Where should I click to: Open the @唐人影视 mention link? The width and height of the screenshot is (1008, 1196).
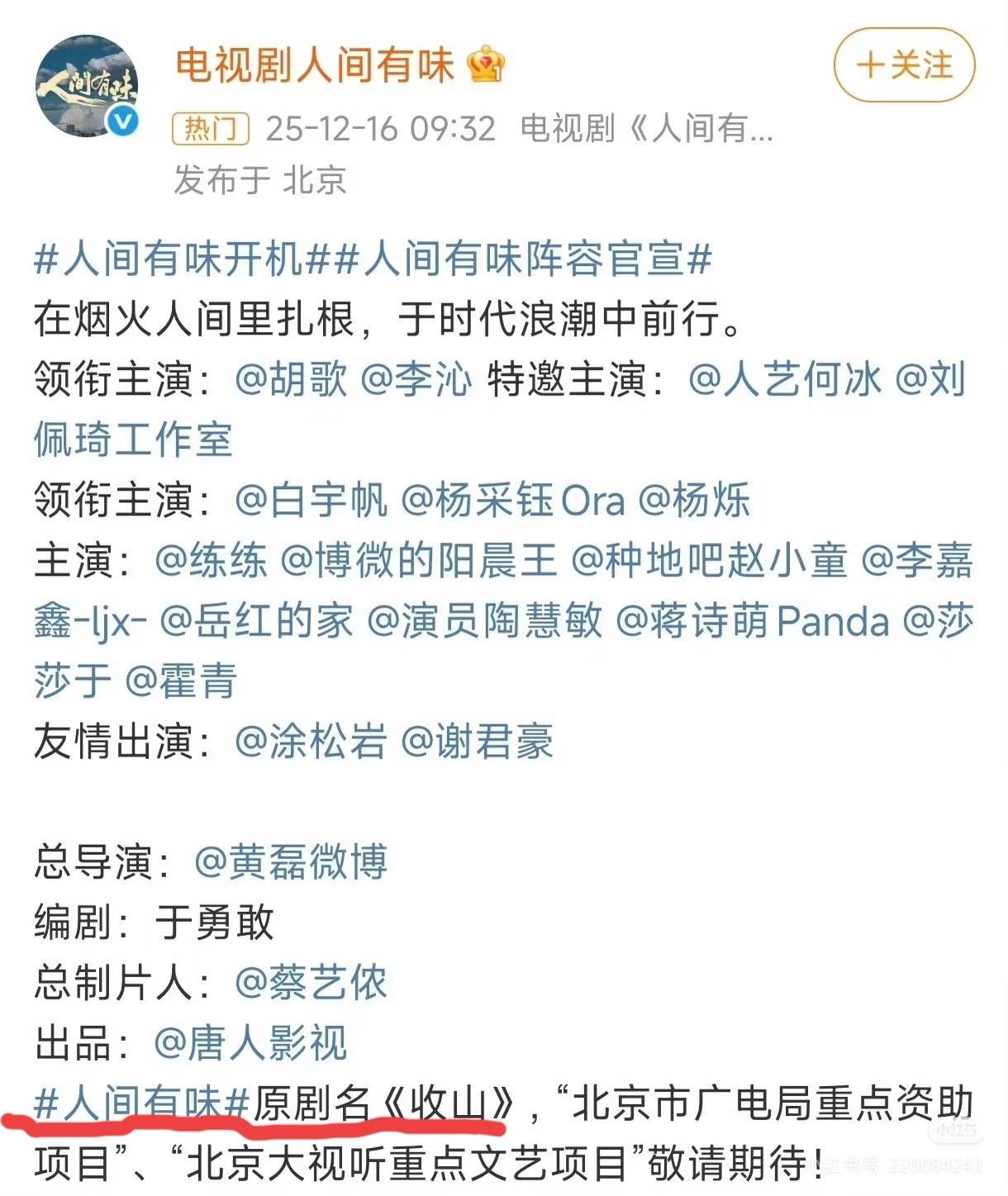(250, 1043)
